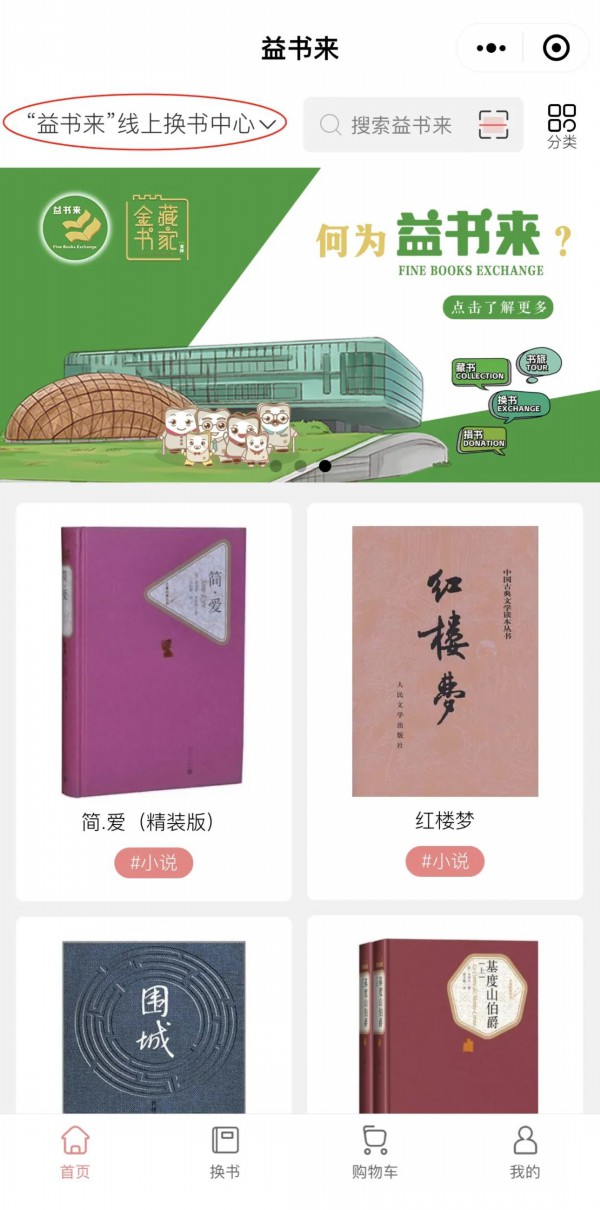
Task: Tap the #小说 tag under 简.爱
Action: (x=153, y=862)
